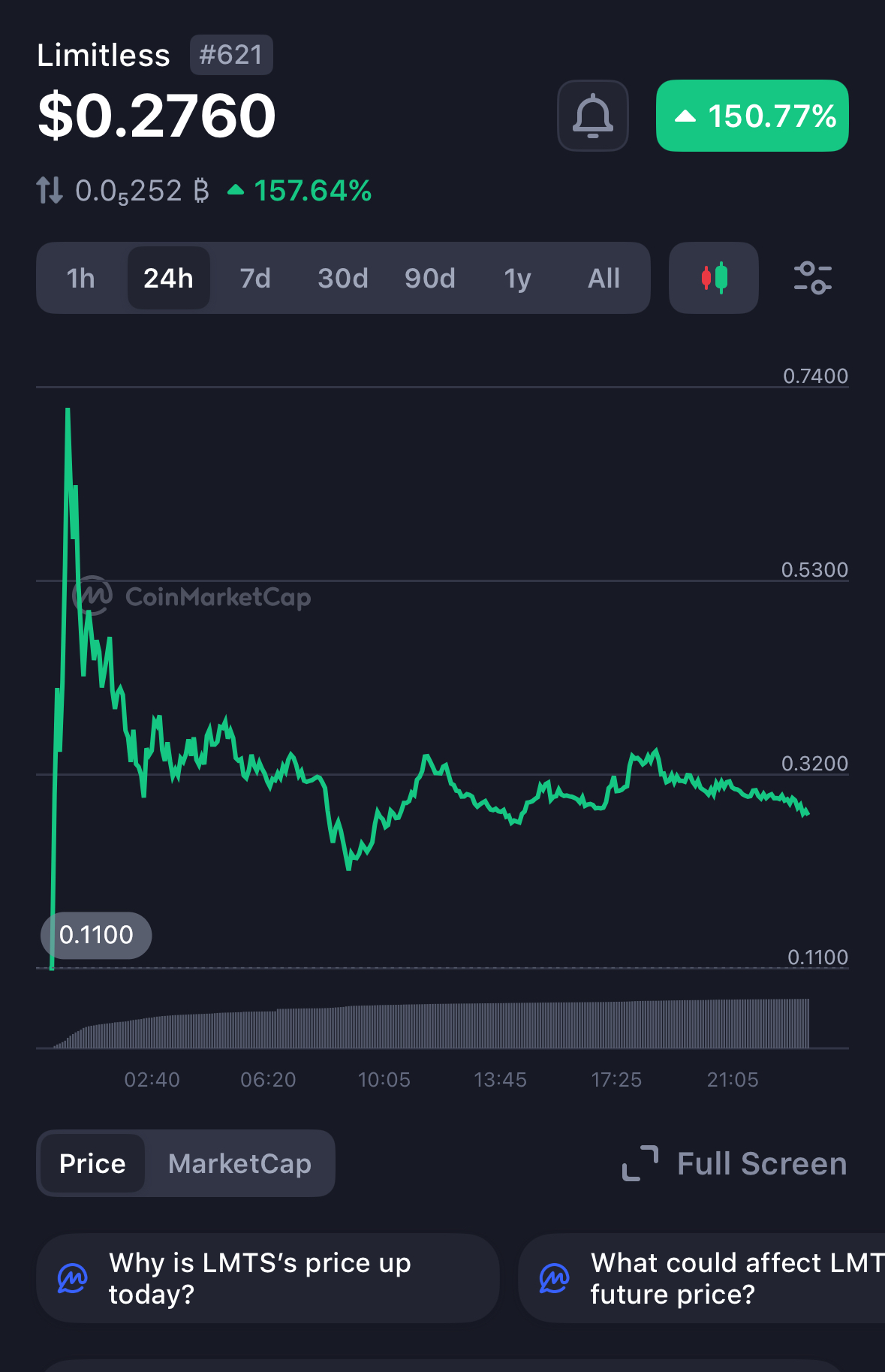This screenshot has width=885, height=1372.
Task: Select the Price chart tab
Action: point(92,1163)
